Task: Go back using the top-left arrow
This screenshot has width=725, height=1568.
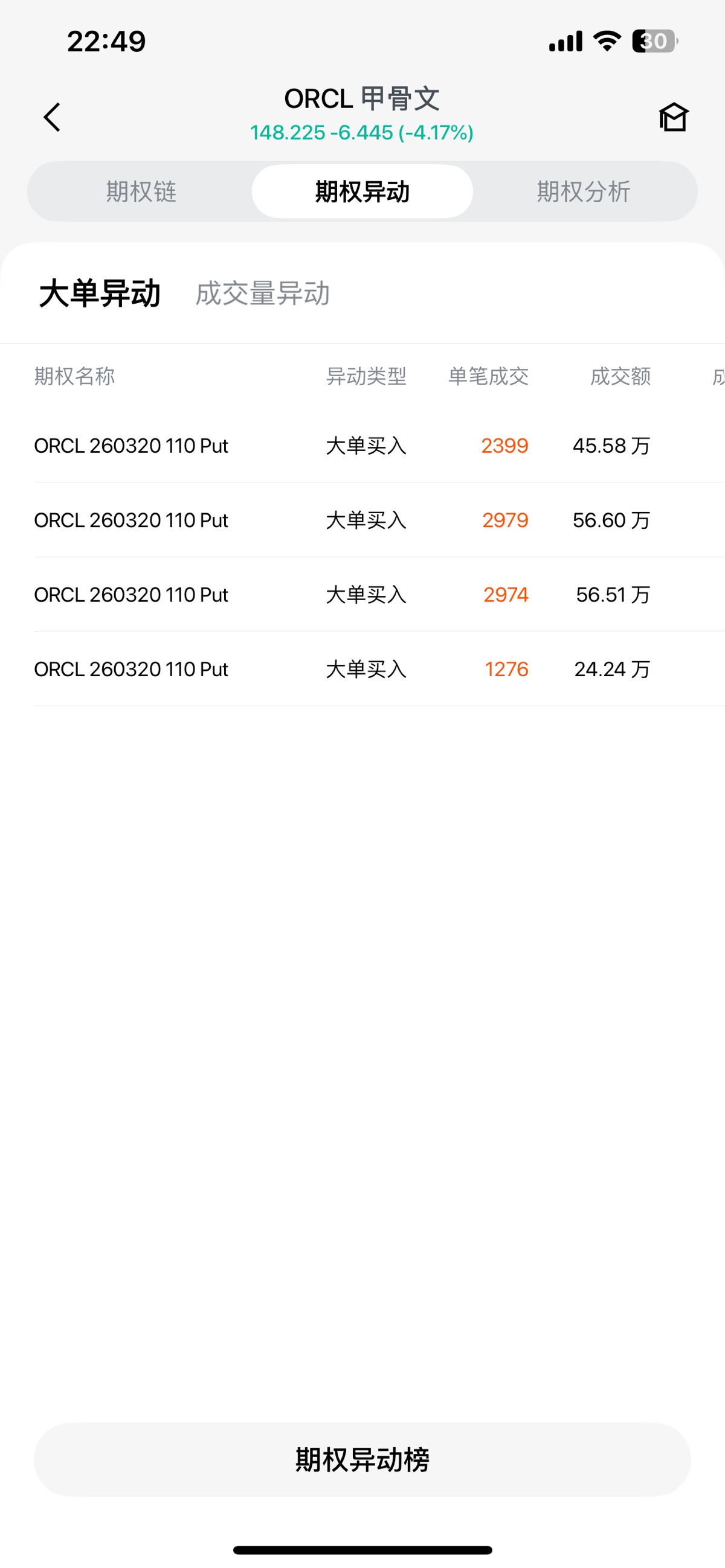Action: click(x=53, y=117)
